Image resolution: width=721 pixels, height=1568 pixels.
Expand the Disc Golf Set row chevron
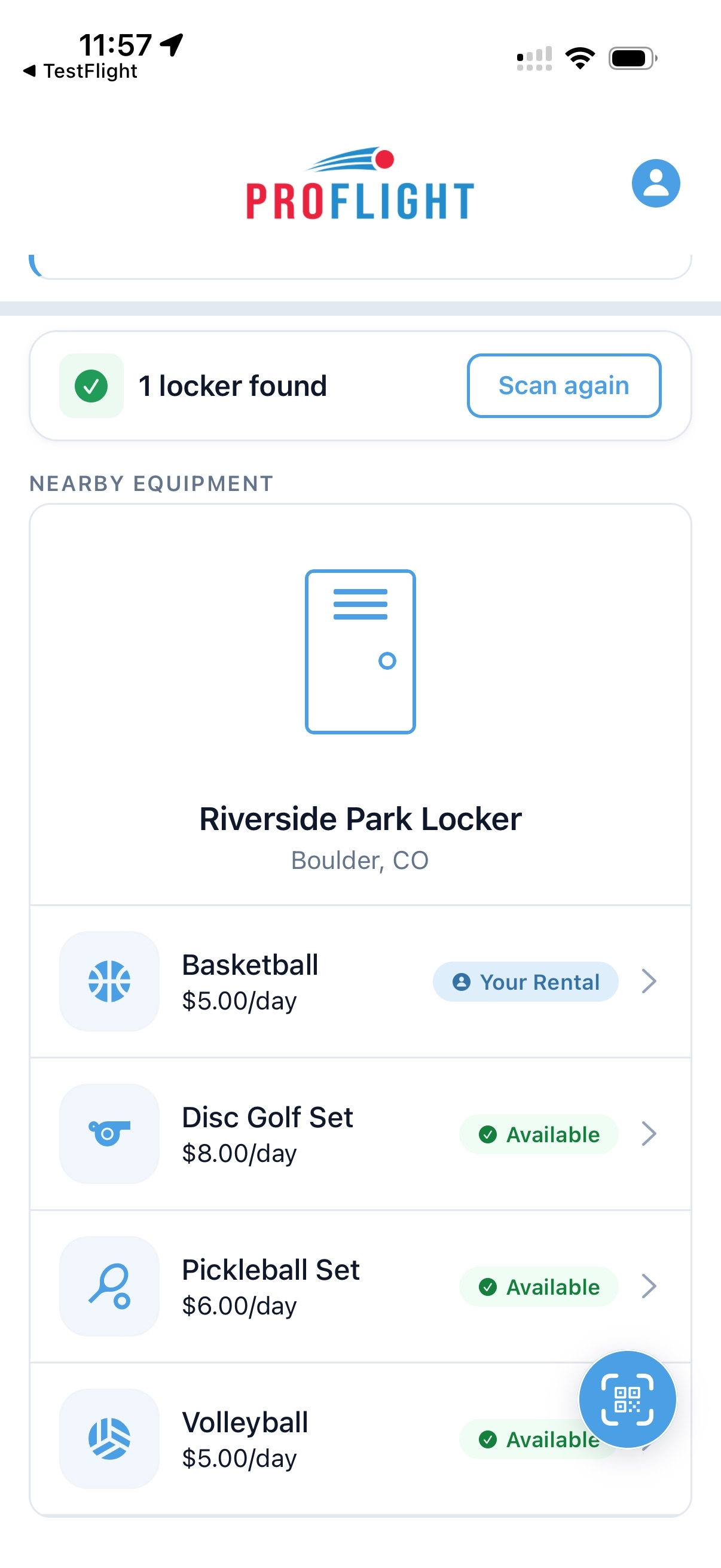(650, 1134)
